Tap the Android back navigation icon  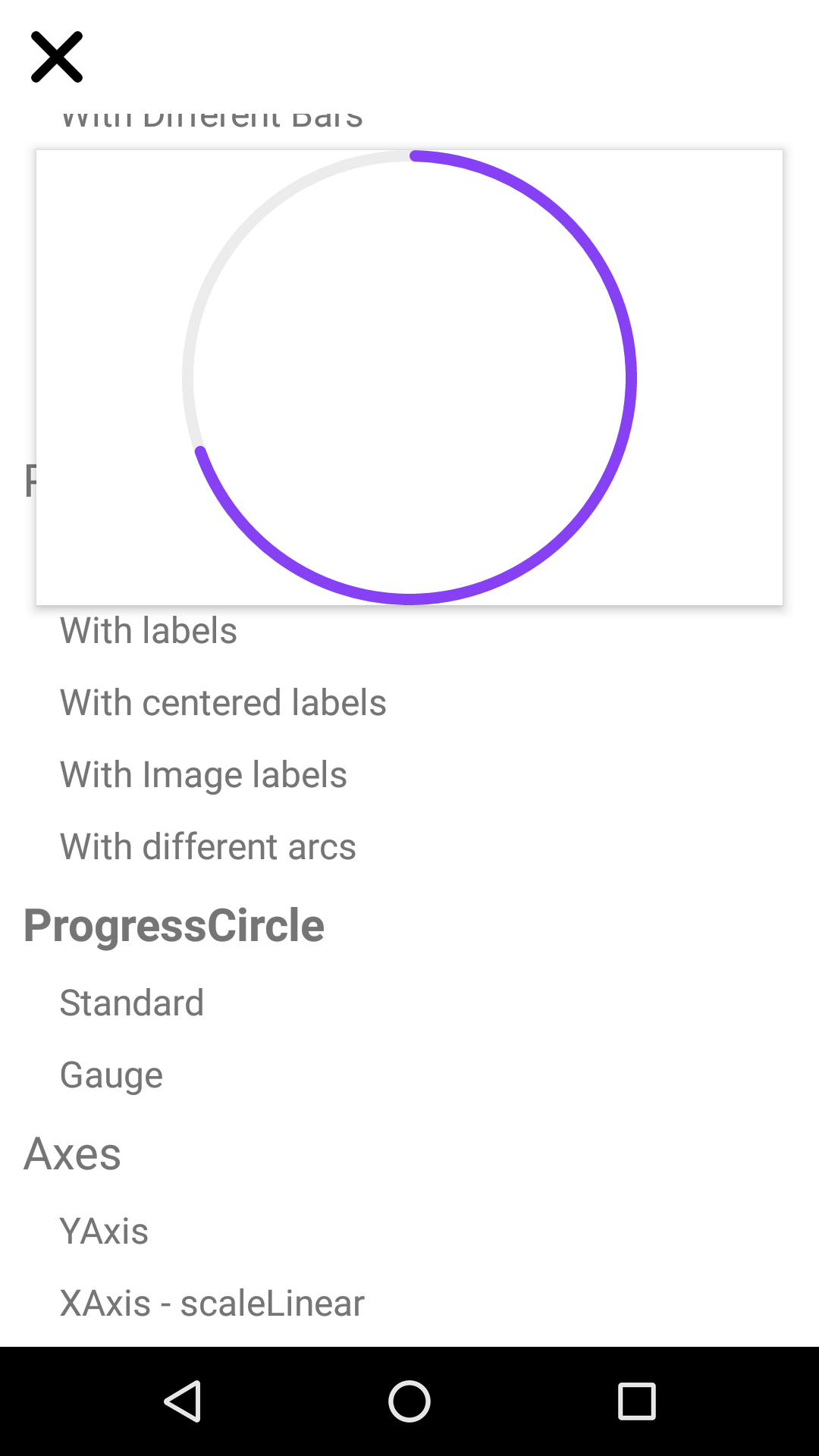[x=184, y=1403]
